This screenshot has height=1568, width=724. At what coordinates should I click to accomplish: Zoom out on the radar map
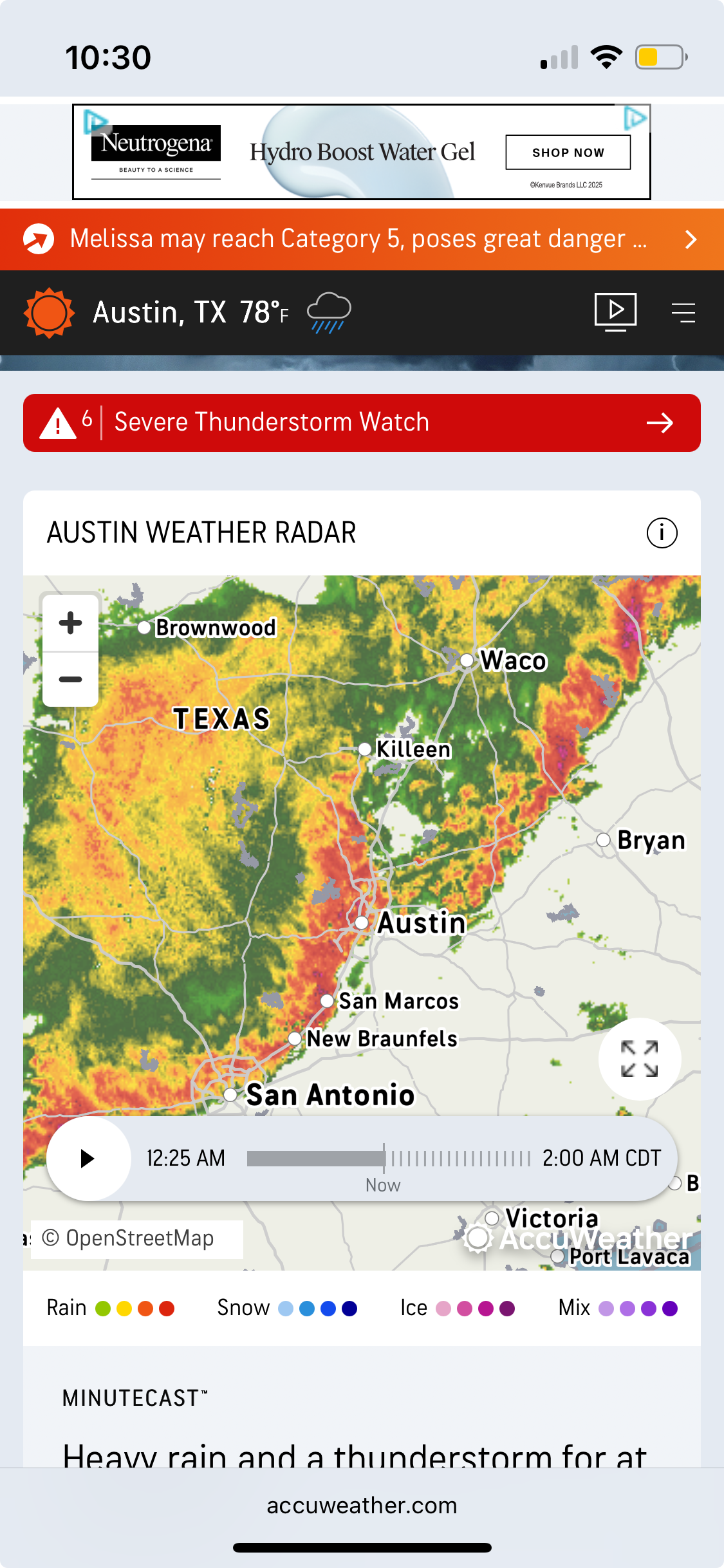pyautogui.click(x=70, y=680)
